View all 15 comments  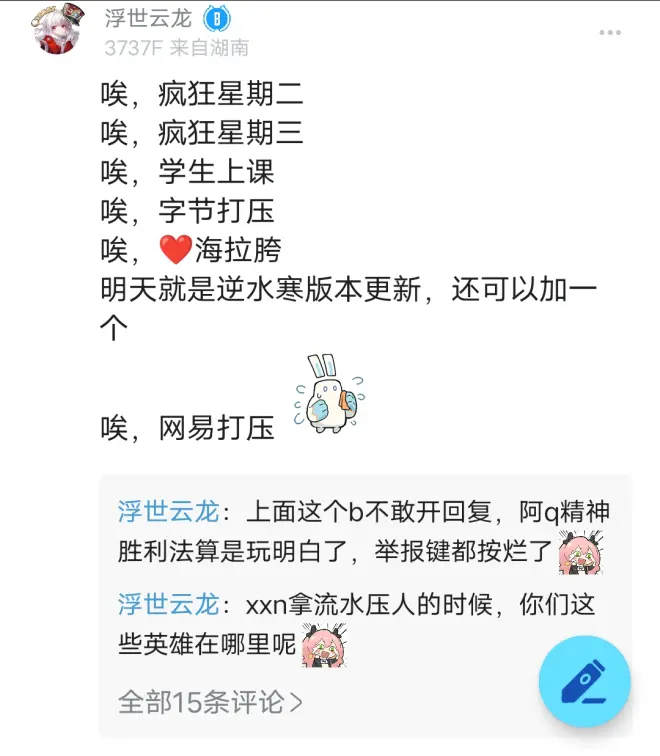pos(211,701)
